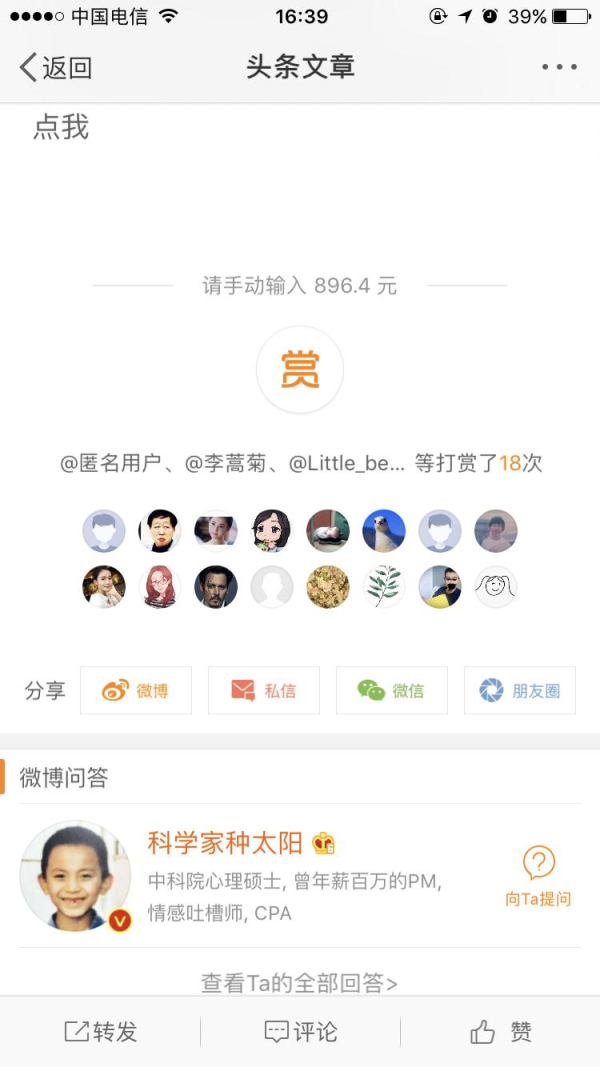Go back via the 返回 button
This screenshot has height=1067, width=600.
[x=56, y=68]
